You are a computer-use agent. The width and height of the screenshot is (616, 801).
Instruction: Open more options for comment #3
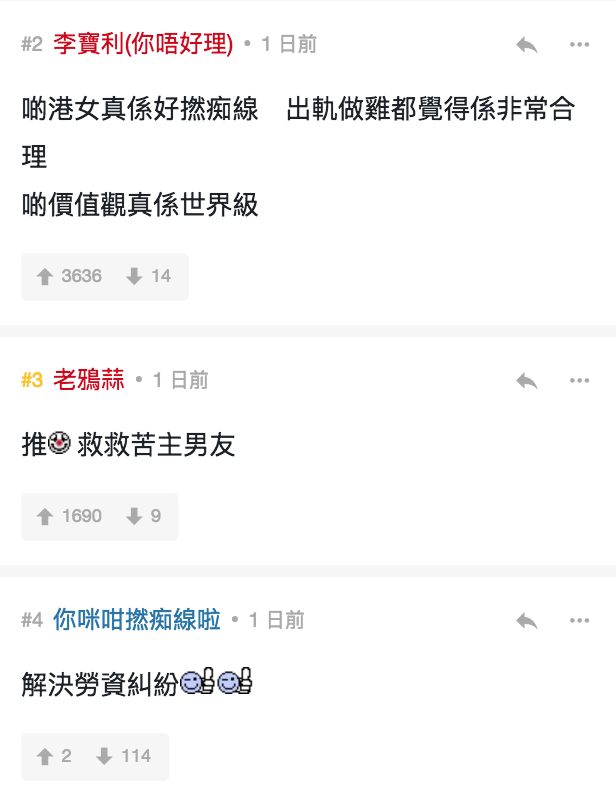point(579,381)
